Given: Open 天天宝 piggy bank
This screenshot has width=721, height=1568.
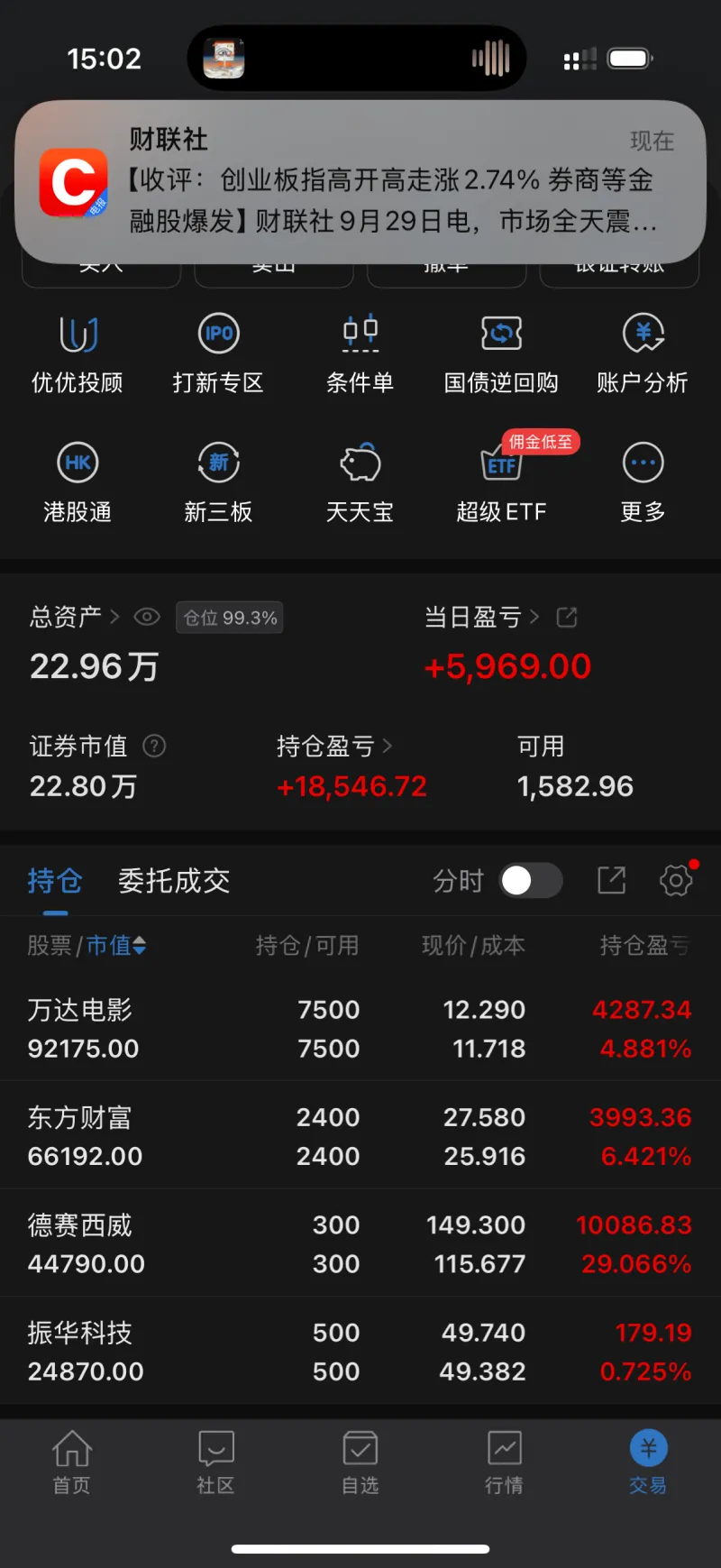Looking at the screenshot, I should 360,482.
